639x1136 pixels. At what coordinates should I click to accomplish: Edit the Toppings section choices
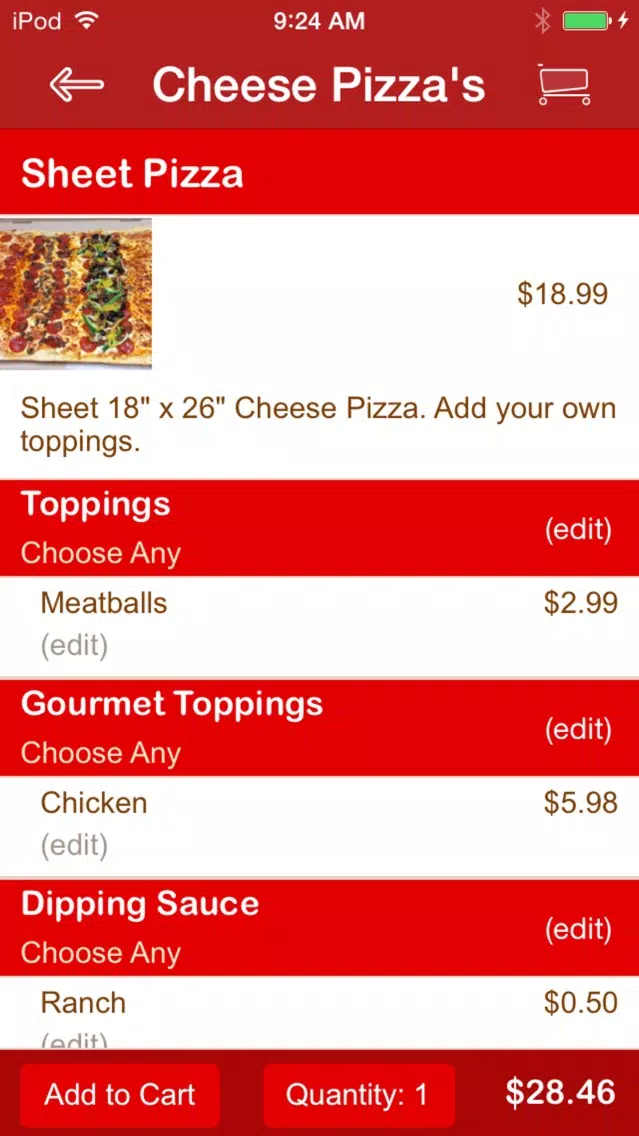click(x=578, y=529)
